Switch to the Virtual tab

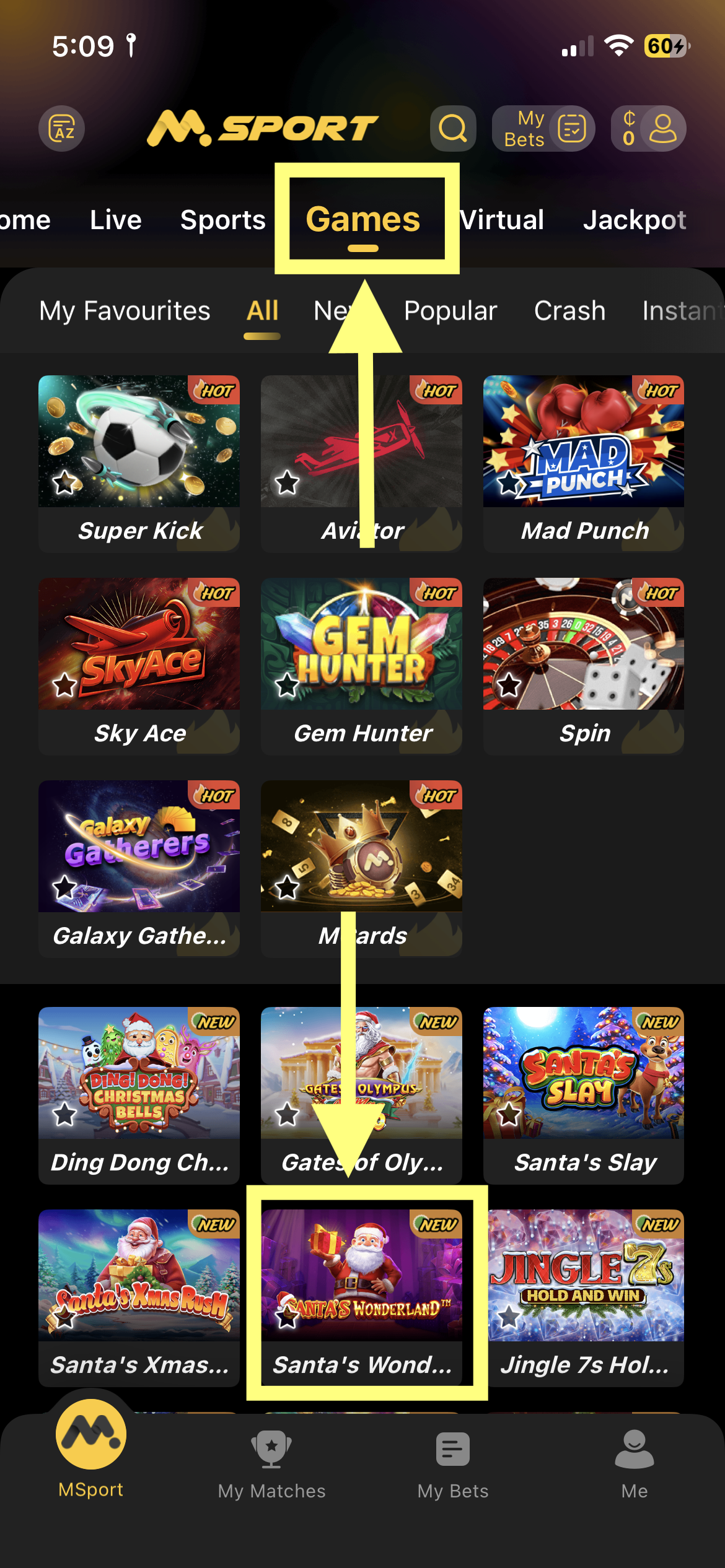[x=502, y=220]
